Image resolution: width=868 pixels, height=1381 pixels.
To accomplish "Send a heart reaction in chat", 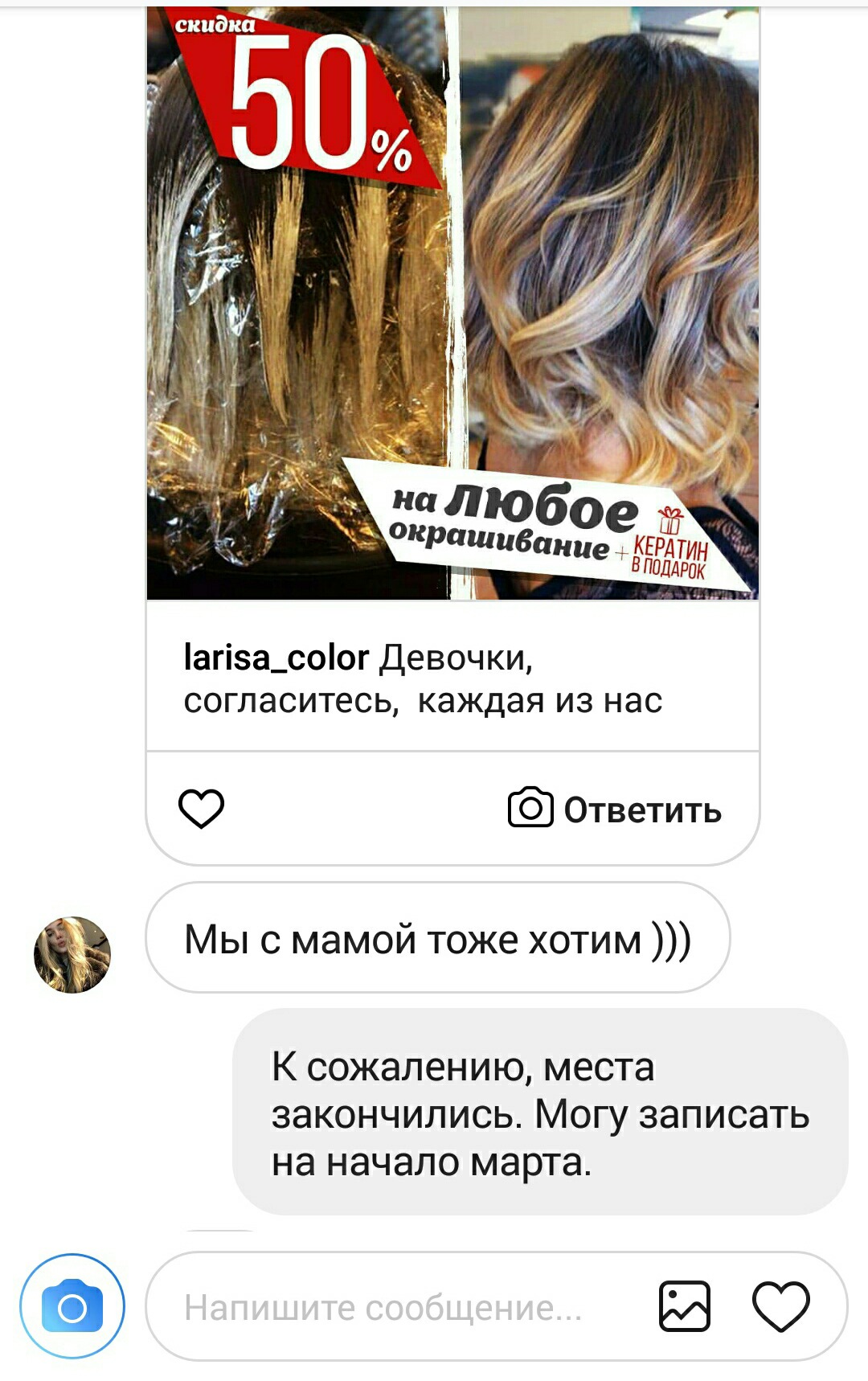I will tap(780, 1306).
